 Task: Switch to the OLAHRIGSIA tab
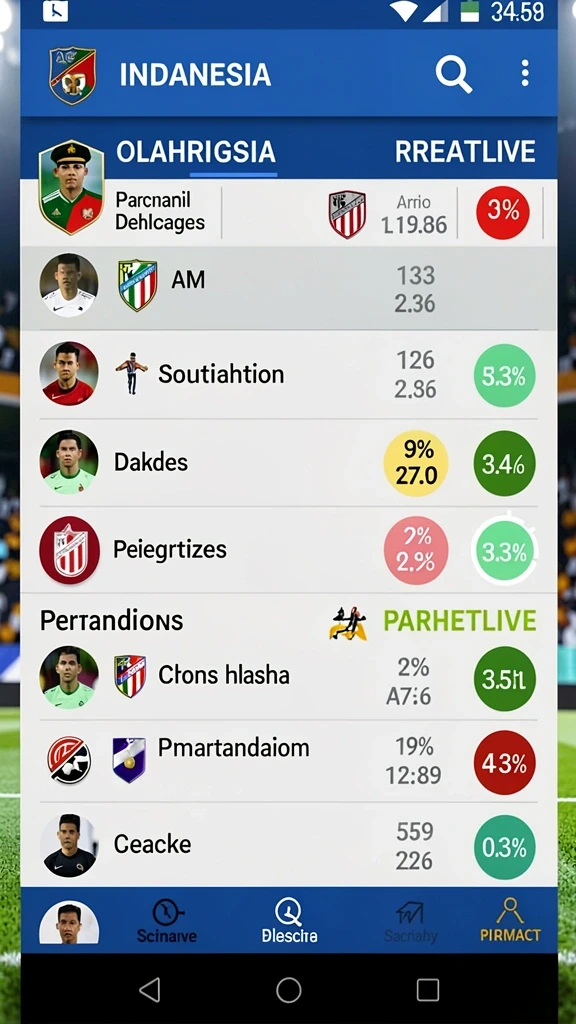(196, 152)
